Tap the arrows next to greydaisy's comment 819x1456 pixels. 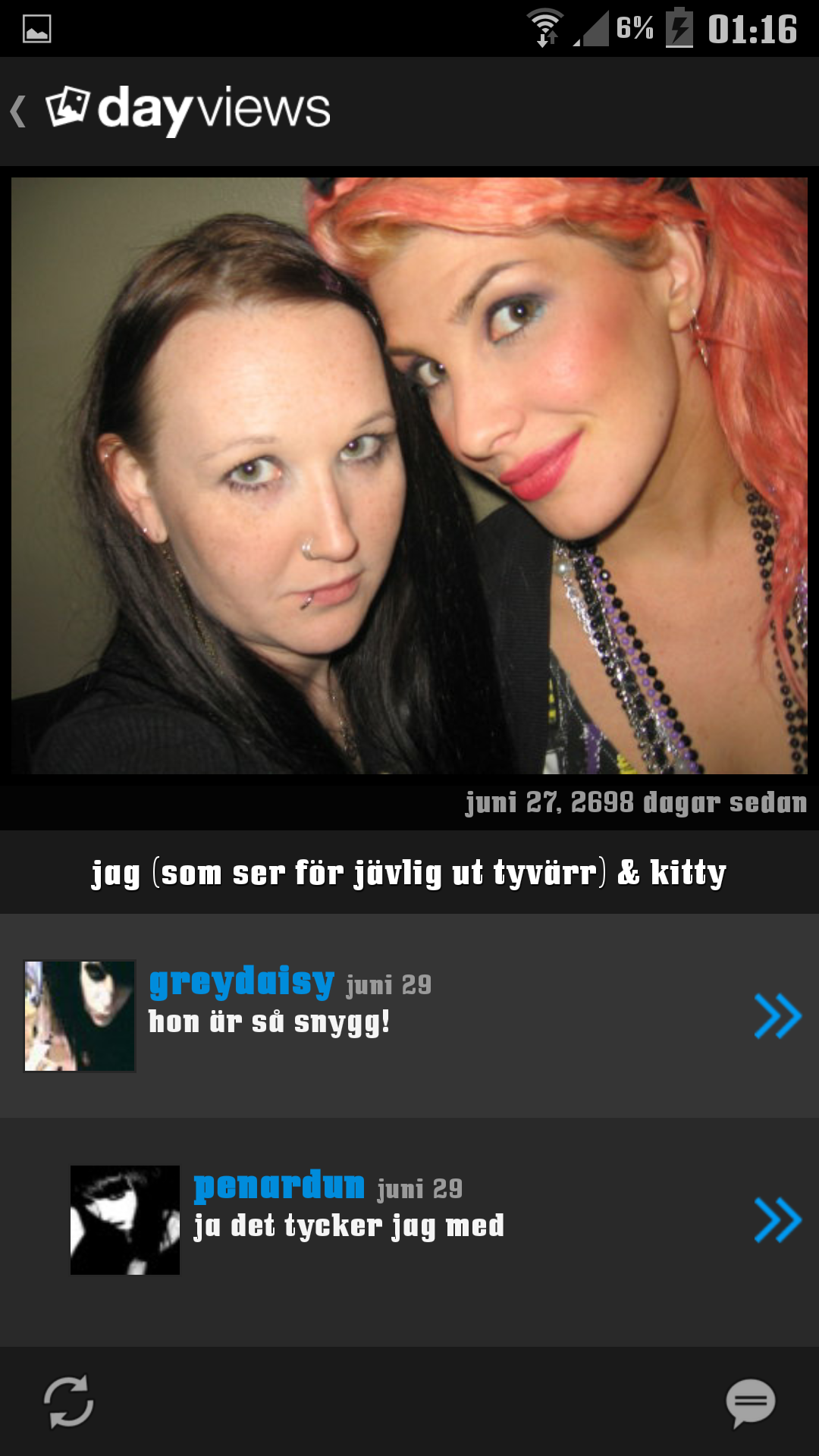click(x=777, y=1016)
